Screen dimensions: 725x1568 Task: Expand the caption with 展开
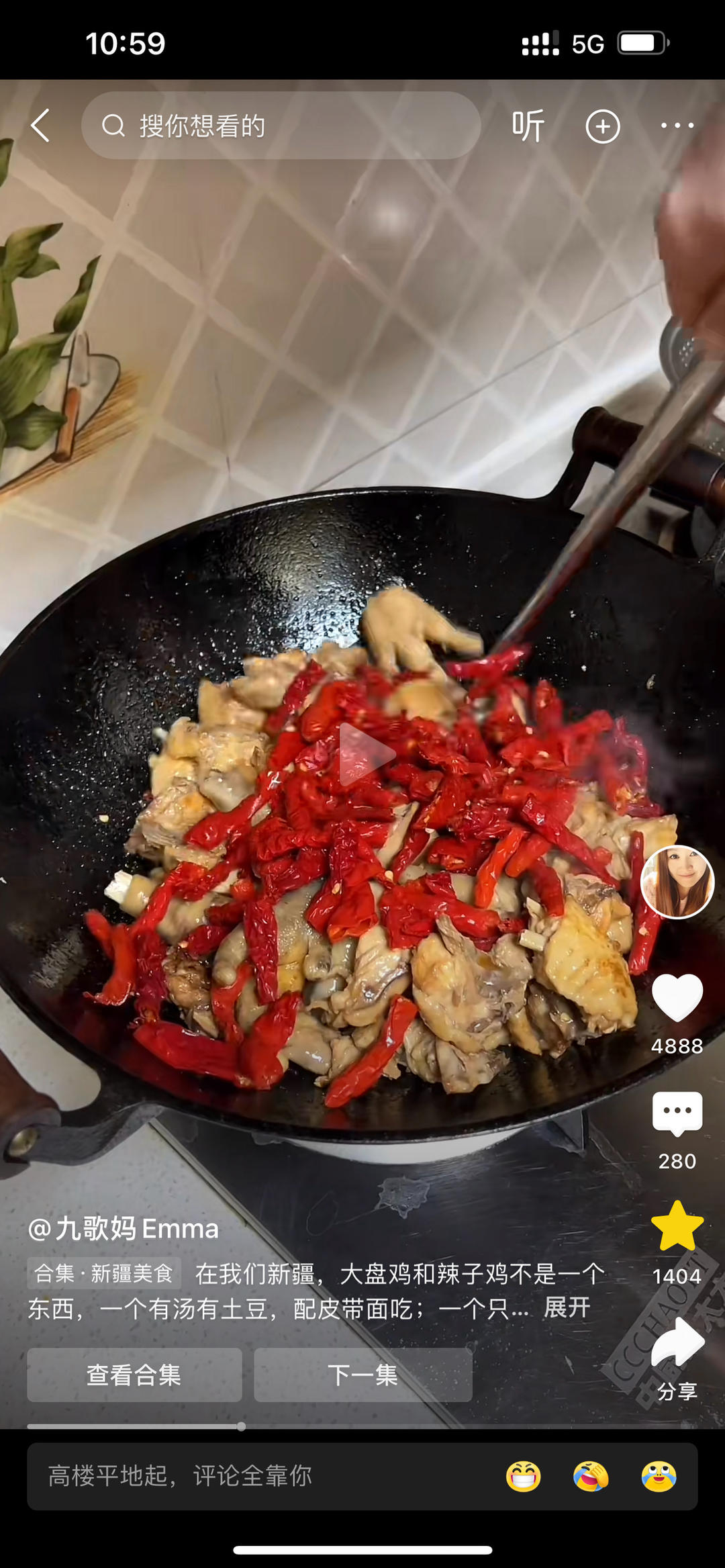tap(567, 1307)
